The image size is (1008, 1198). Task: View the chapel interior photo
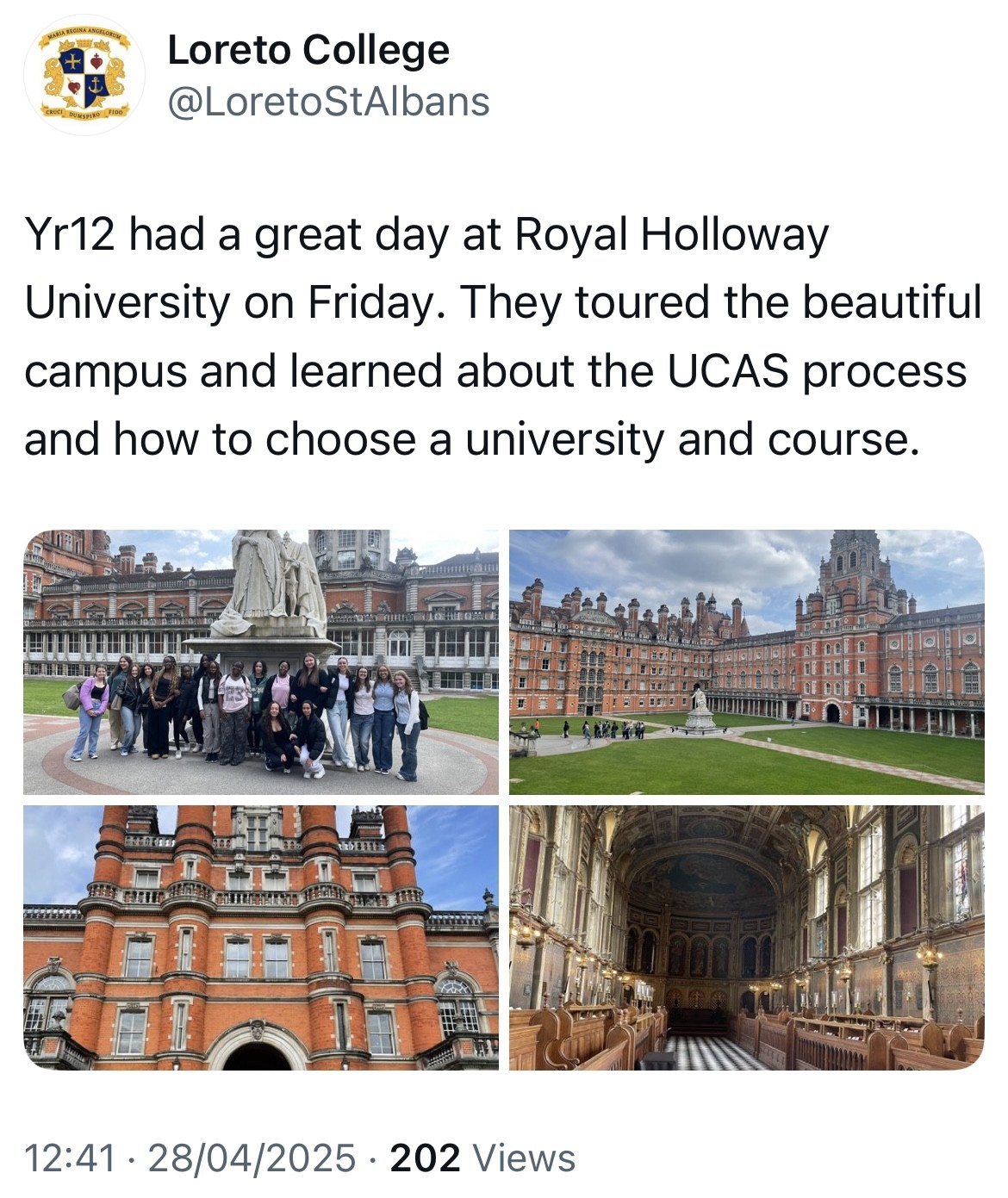tap(746, 937)
